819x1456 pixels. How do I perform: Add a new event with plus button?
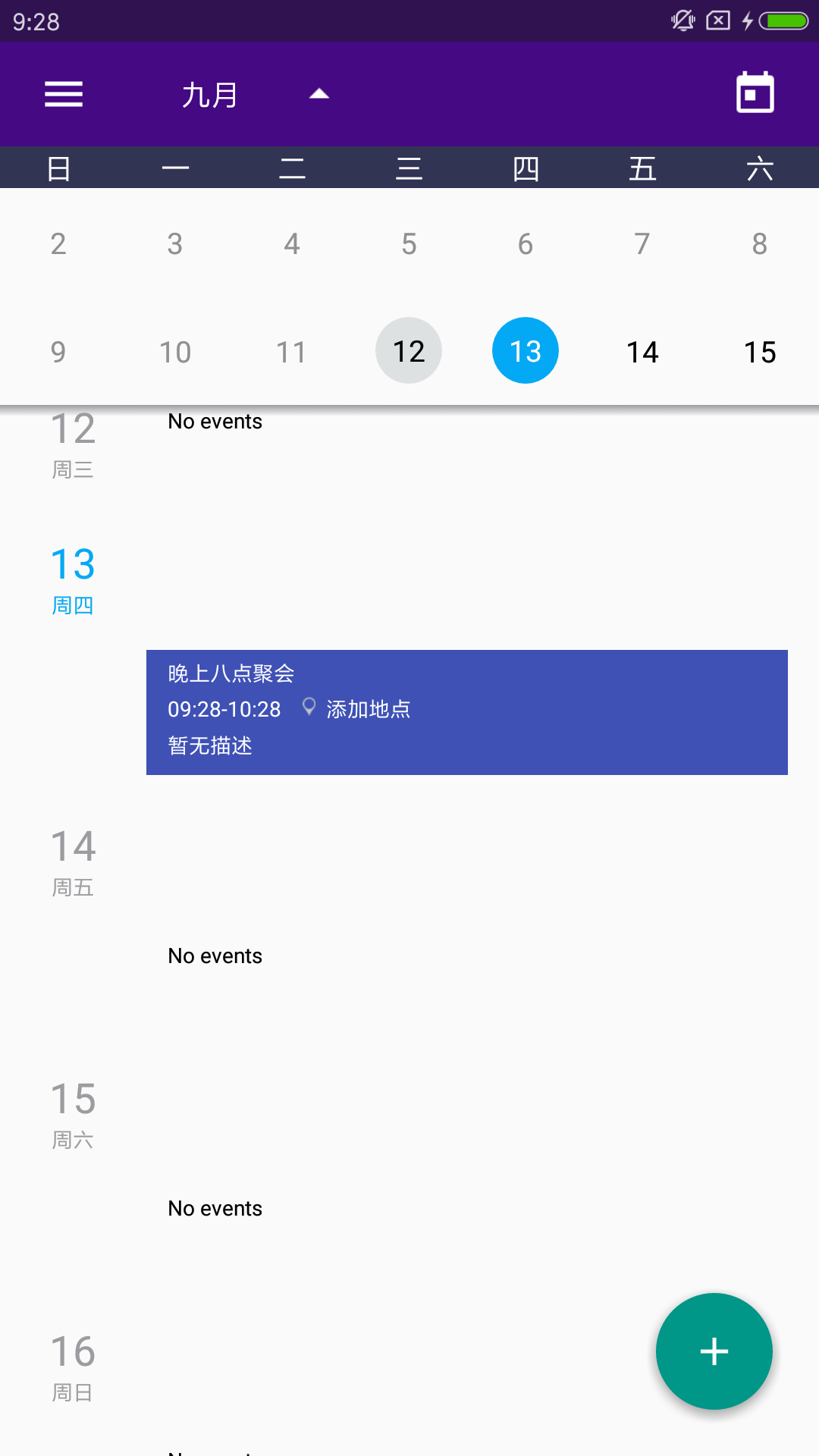(x=714, y=1351)
